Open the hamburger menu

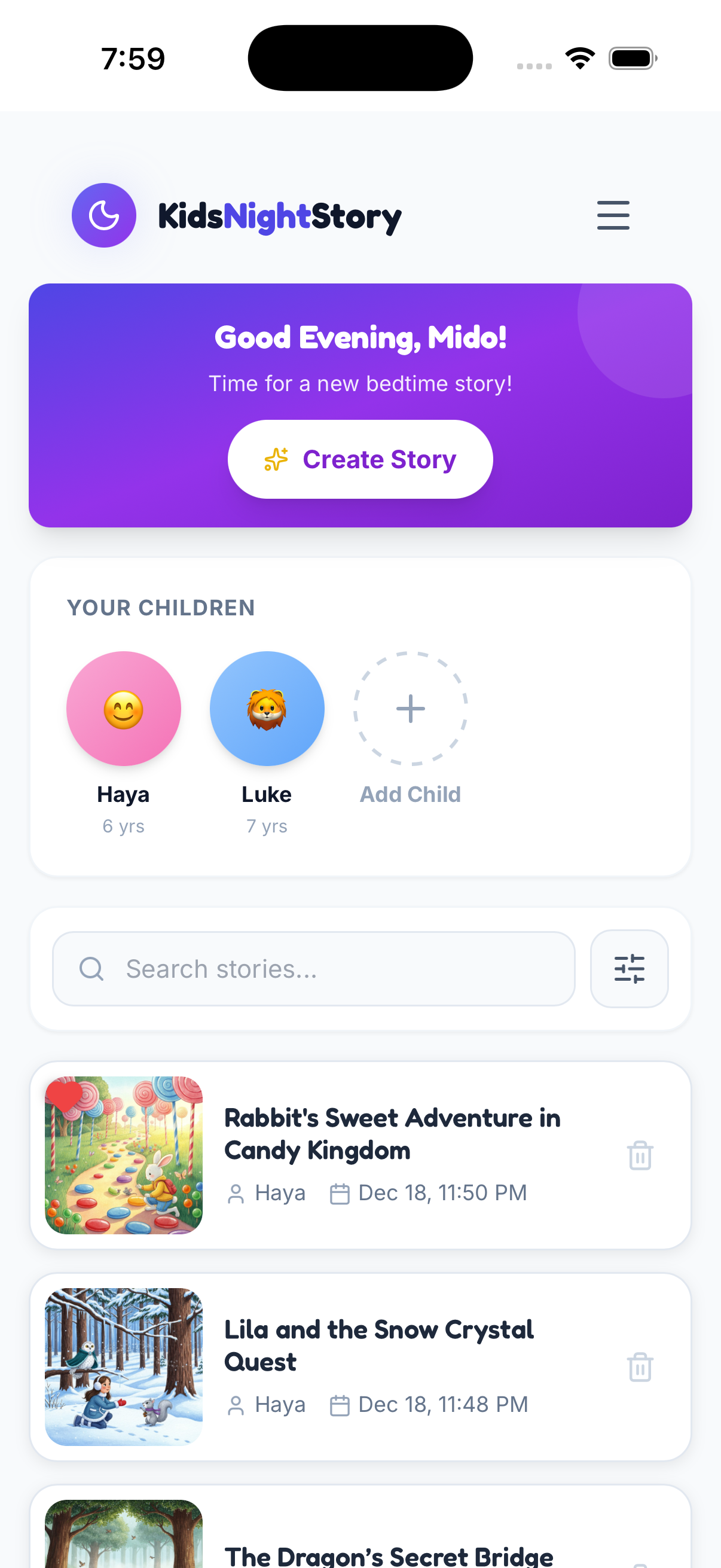pyautogui.click(x=613, y=215)
